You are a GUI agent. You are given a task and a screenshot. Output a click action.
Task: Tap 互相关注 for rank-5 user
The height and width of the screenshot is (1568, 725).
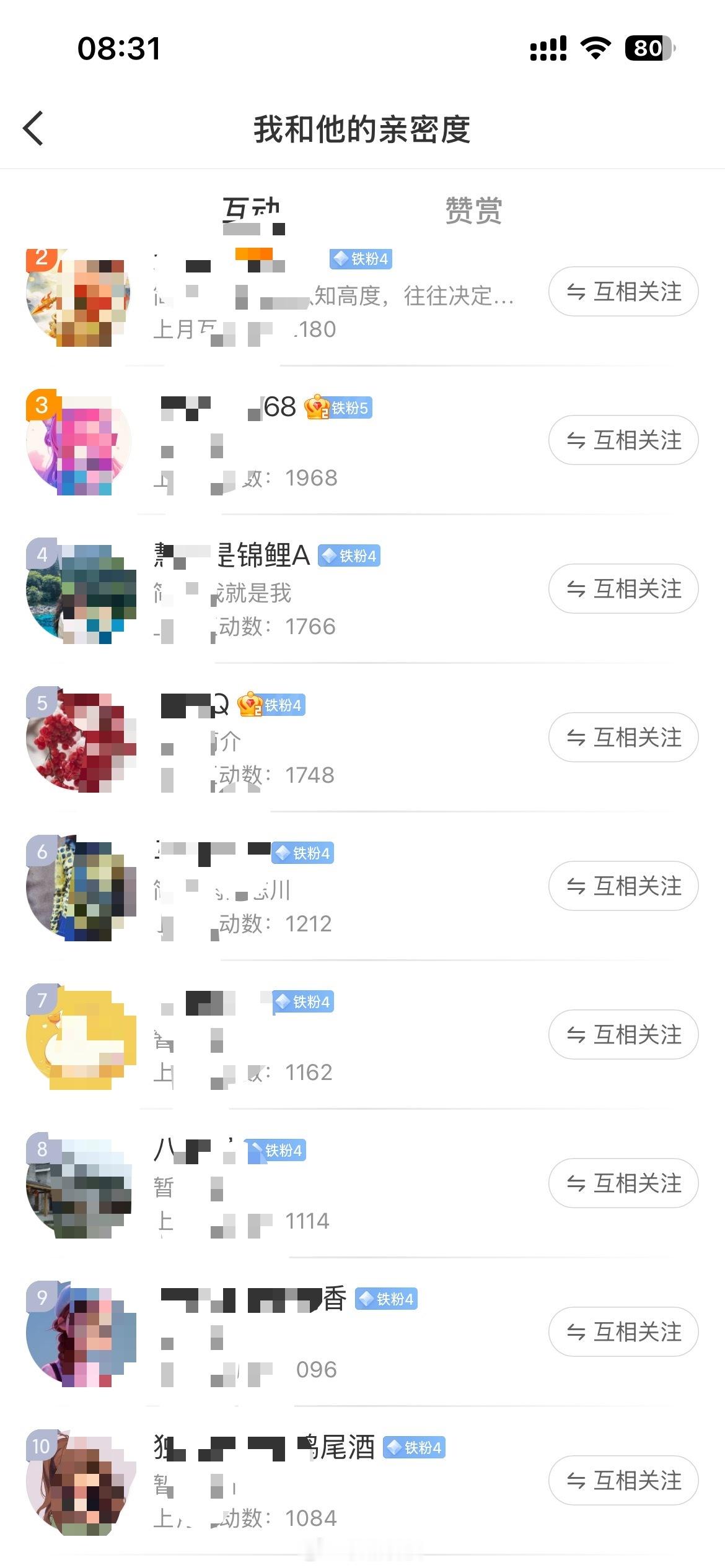[623, 737]
